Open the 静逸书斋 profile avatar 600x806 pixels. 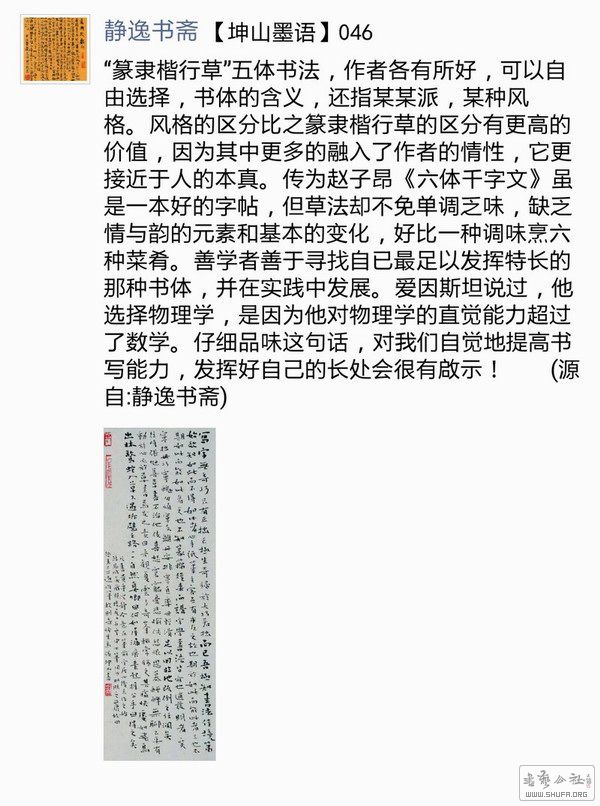click(49, 49)
